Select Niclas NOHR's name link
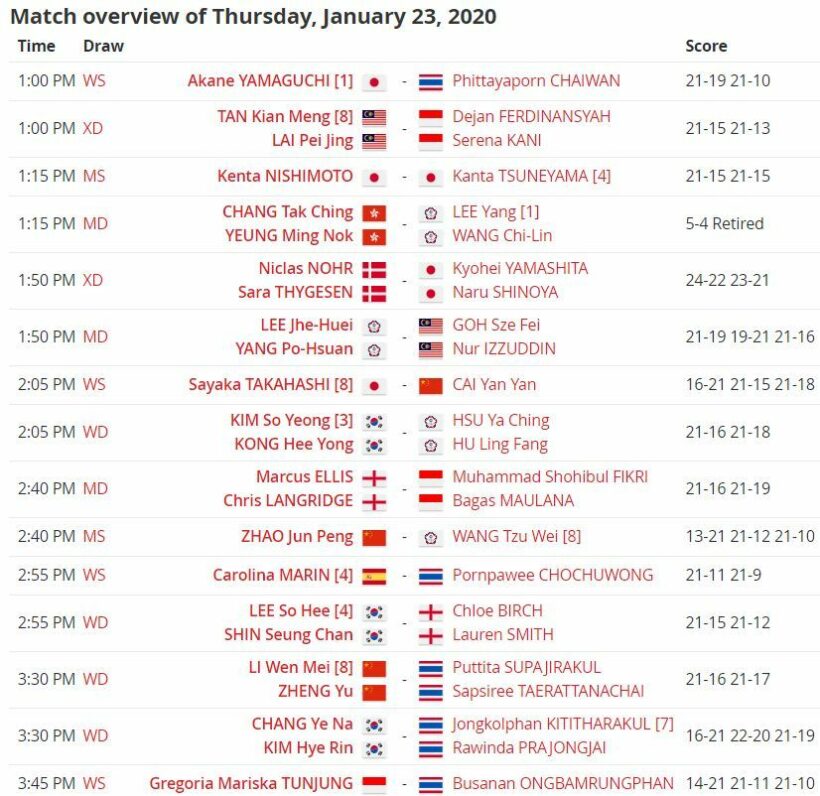This screenshot has width=820, height=796. (x=306, y=268)
